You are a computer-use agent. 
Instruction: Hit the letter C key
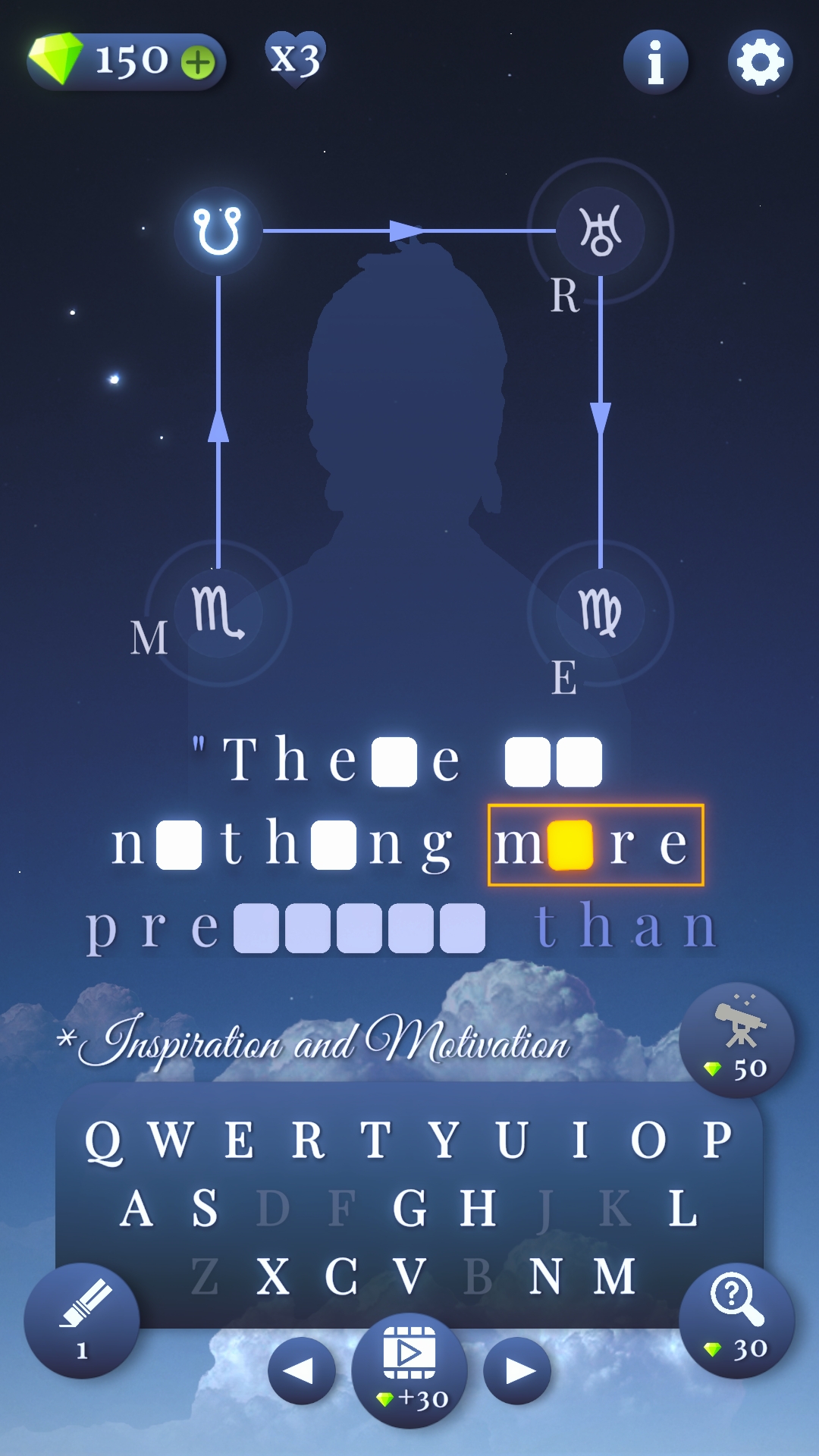[341, 1276]
